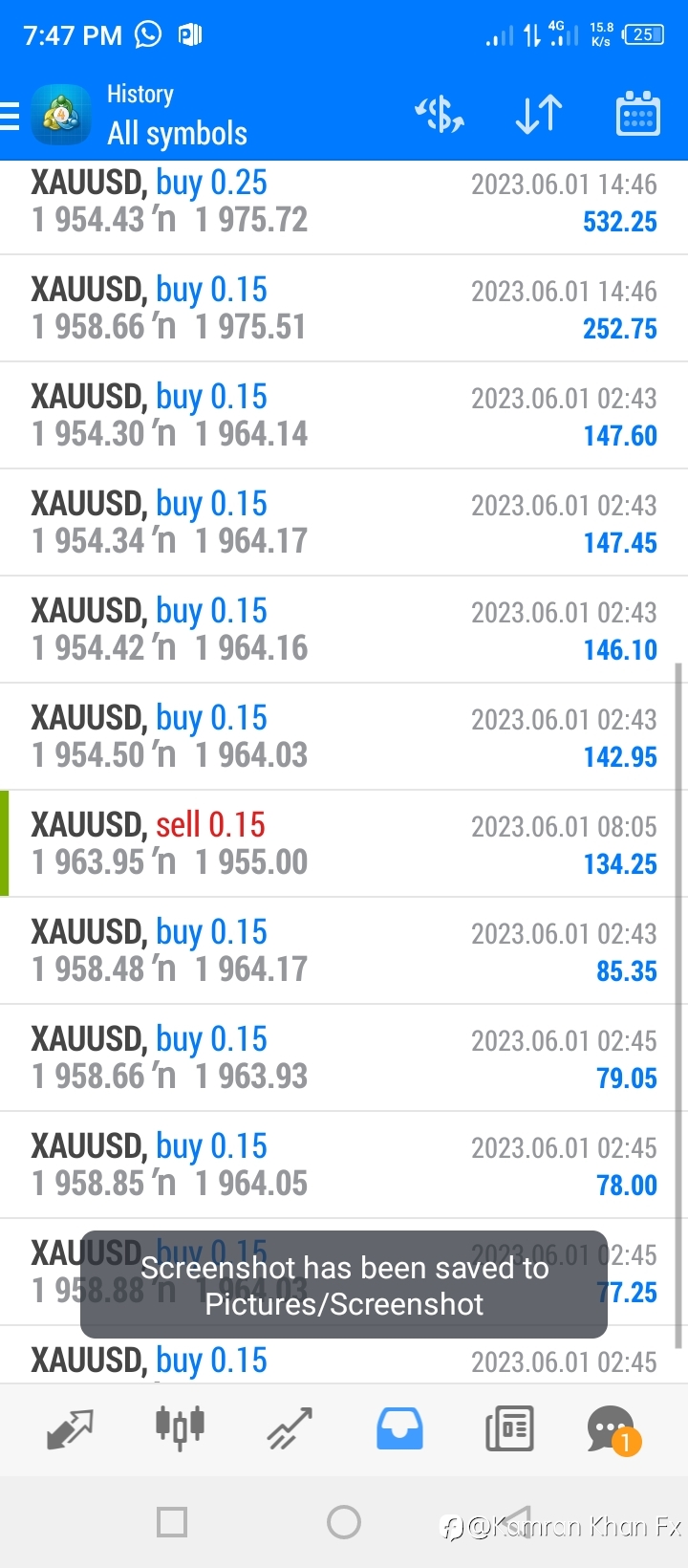
Task: Open the trade with profit 252.75
Action: 344,309
